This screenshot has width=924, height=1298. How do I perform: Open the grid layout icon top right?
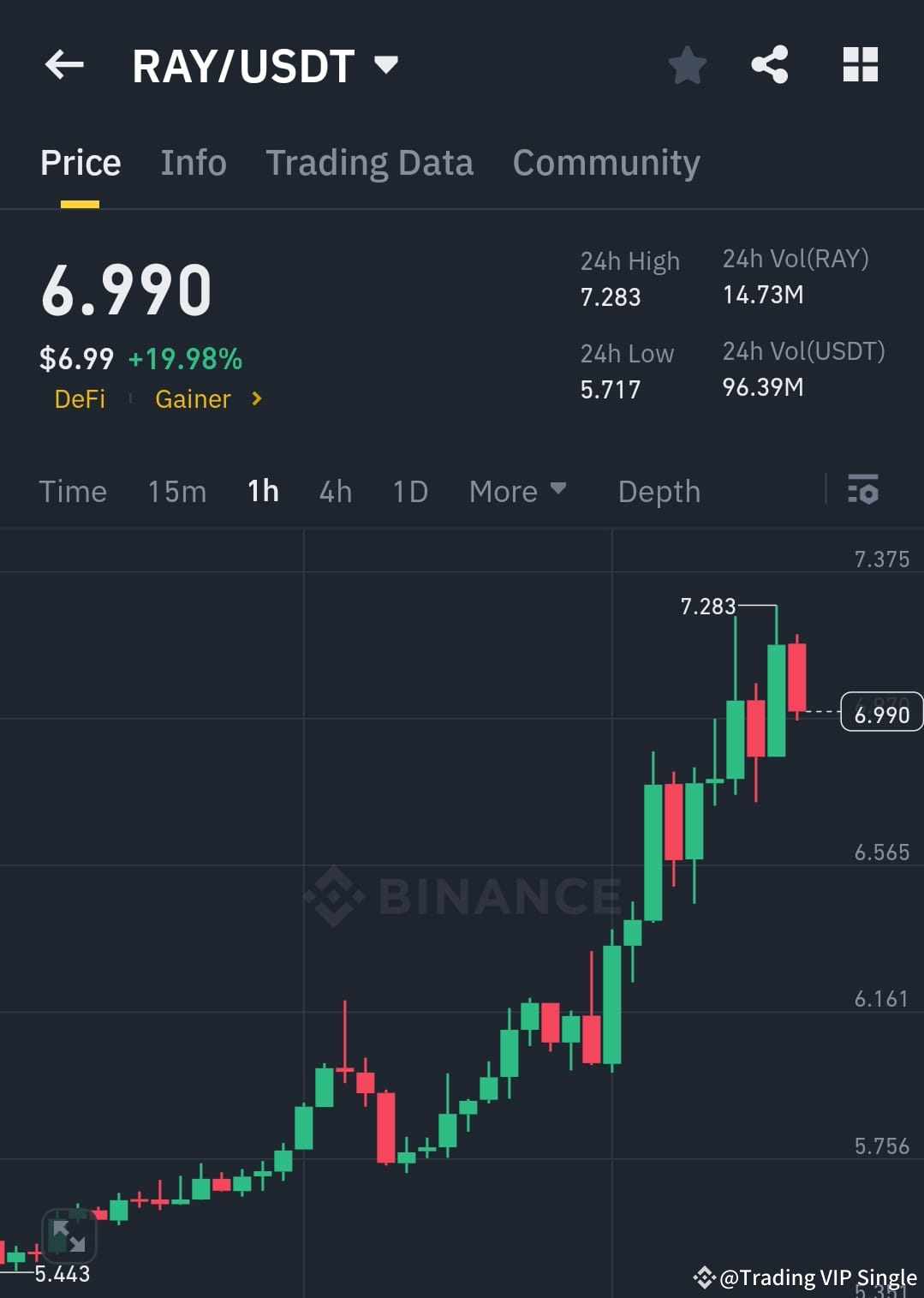point(860,64)
